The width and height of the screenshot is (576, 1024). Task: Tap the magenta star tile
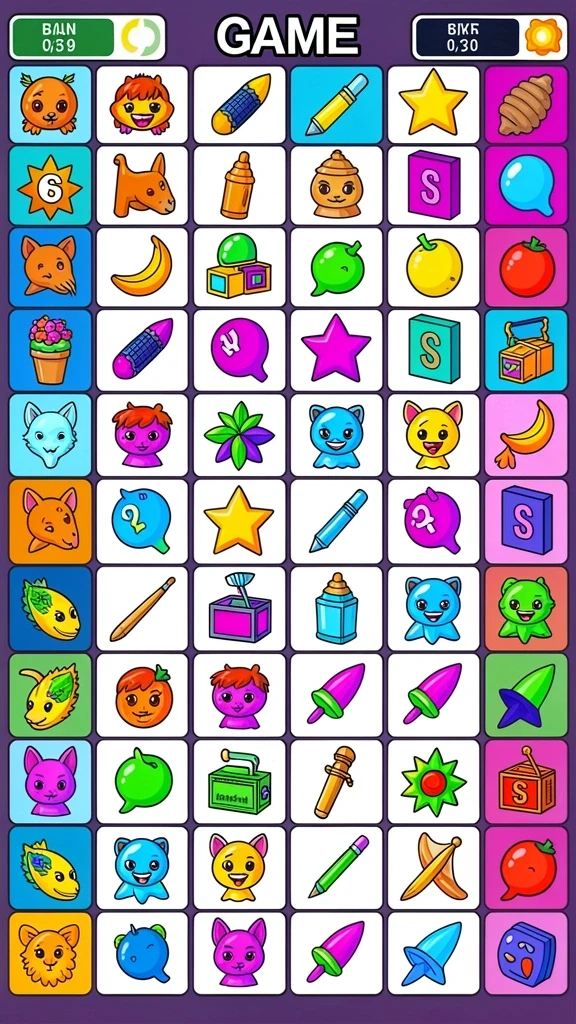pos(336,350)
